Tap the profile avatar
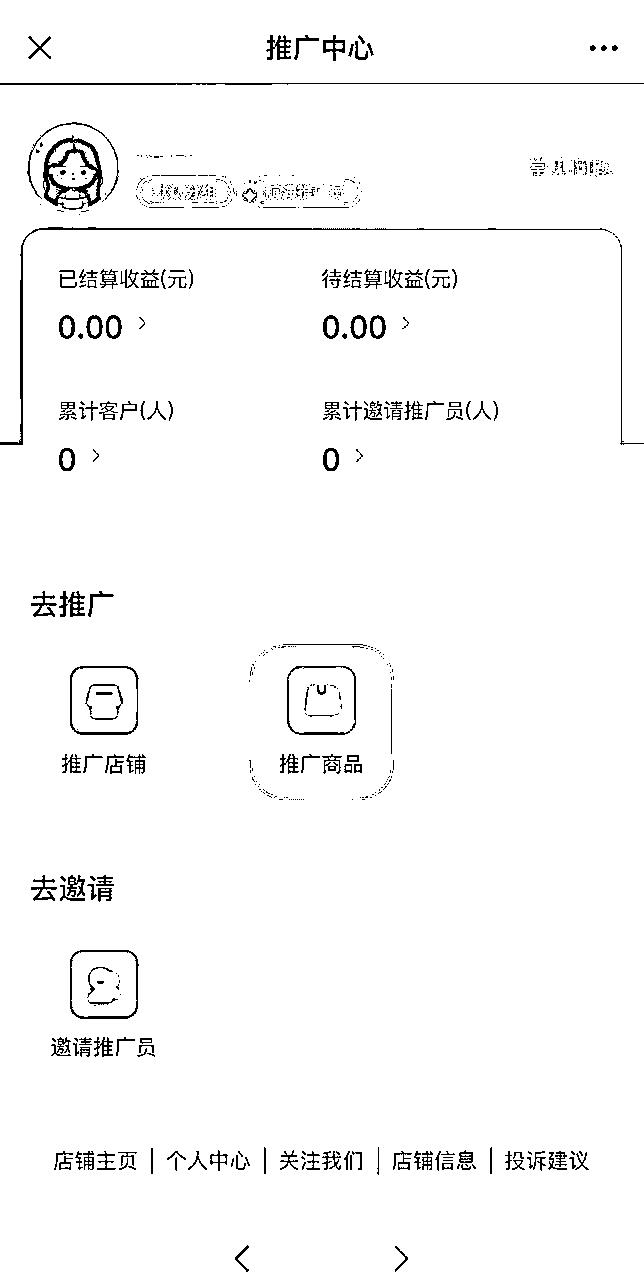 72,170
